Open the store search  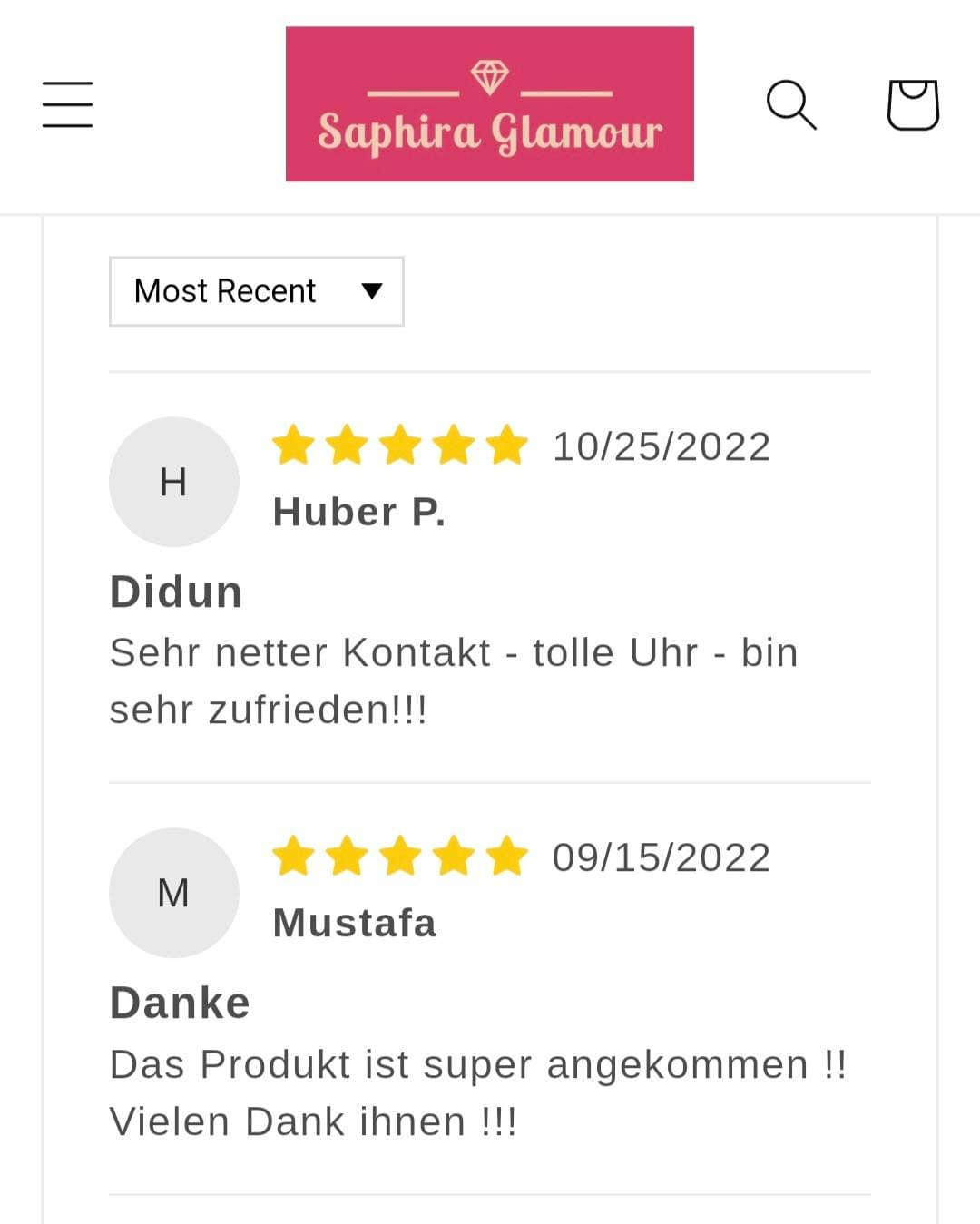pyautogui.click(x=790, y=104)
